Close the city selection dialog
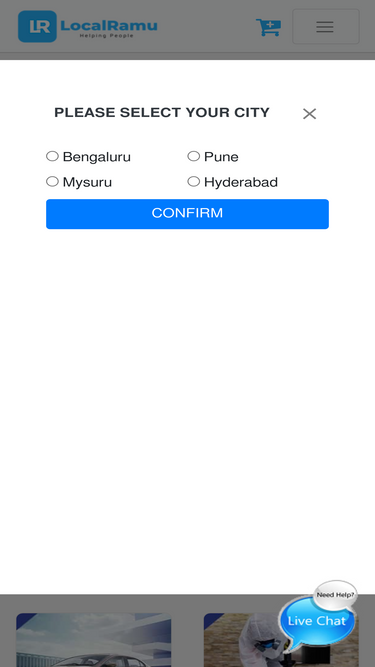Screen dimensions: 375x667 (309, 114)
